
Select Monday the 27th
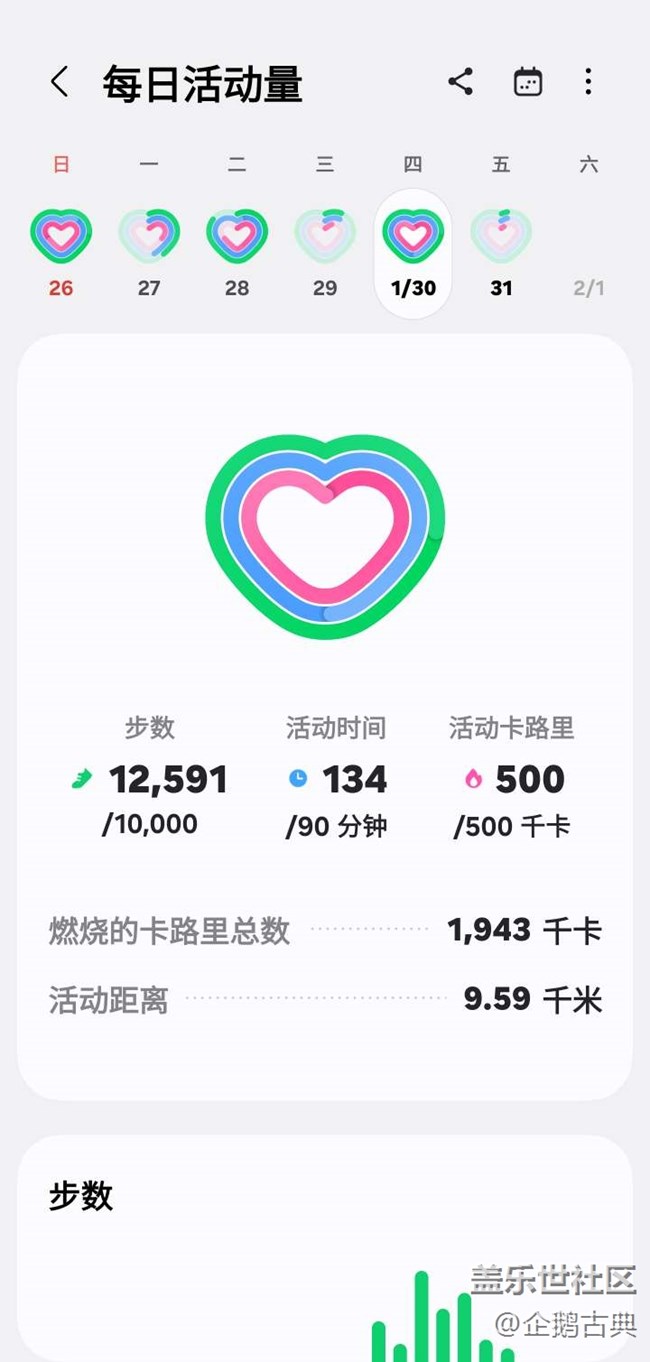click(149, 253)
